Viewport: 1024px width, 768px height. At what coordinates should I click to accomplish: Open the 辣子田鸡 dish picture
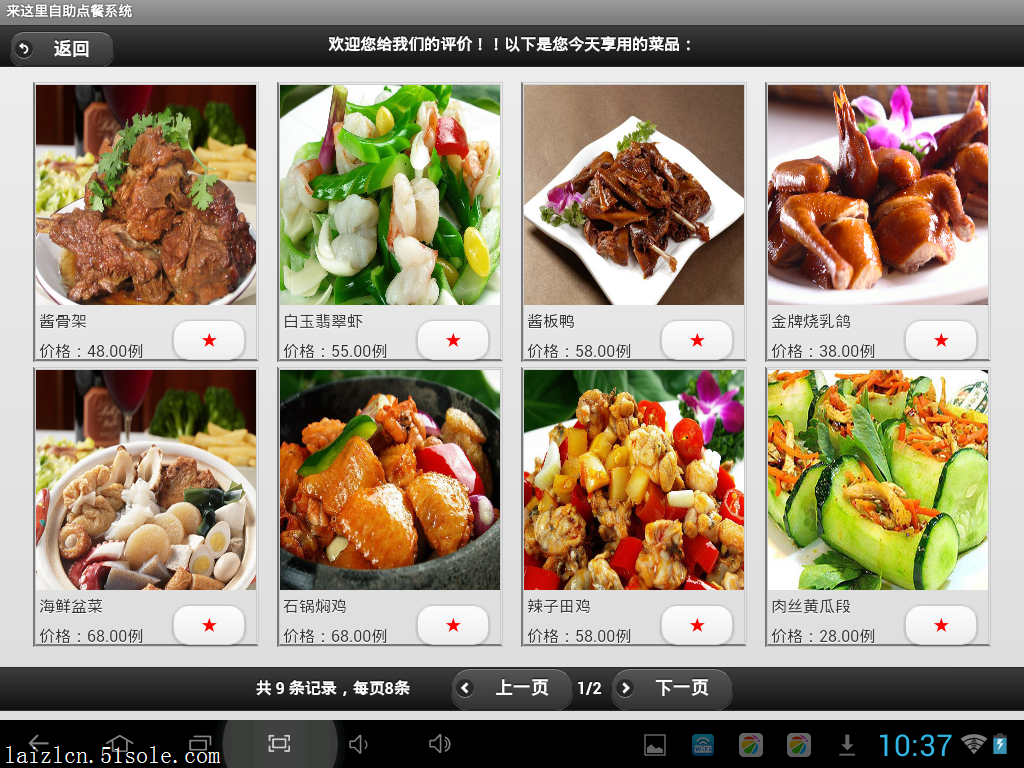point(634,480)
